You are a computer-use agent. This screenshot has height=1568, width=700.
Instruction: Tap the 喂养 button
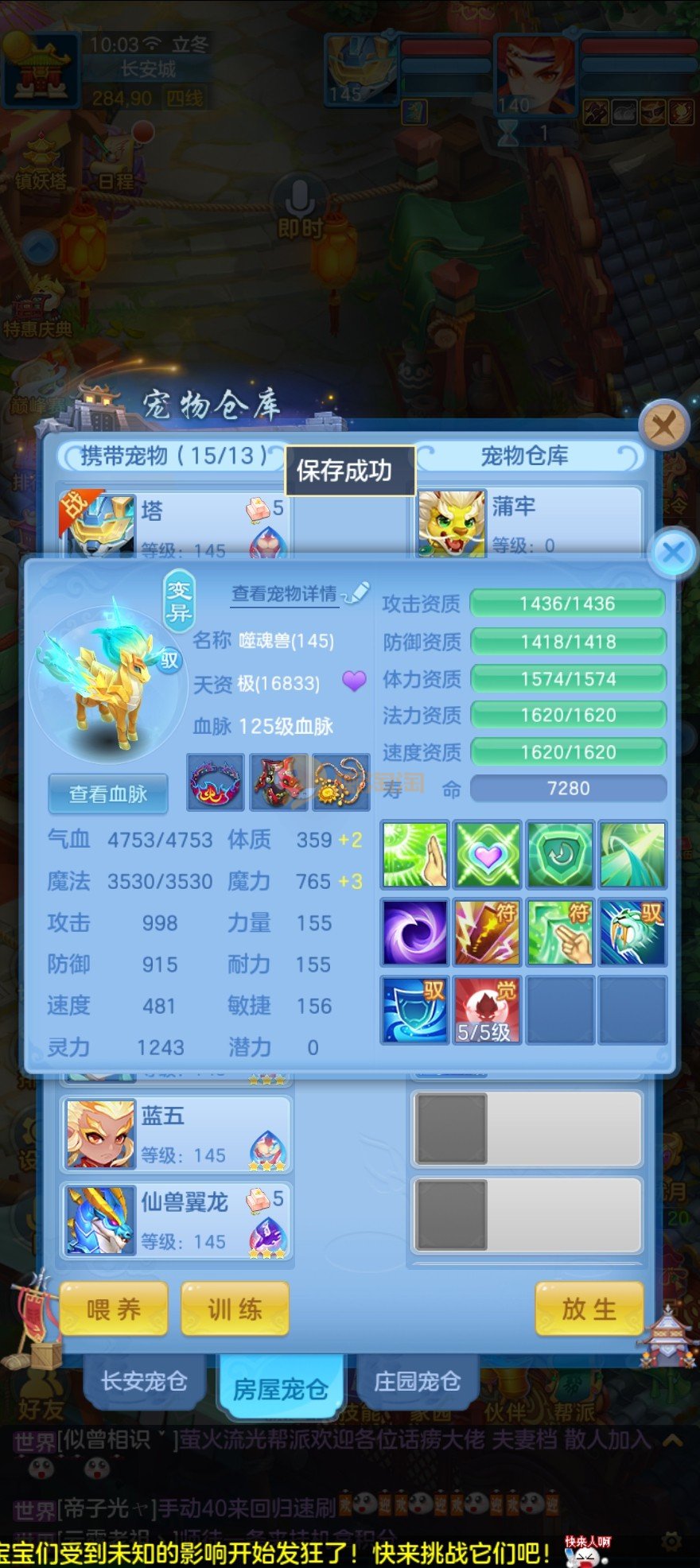[114, 1309]
